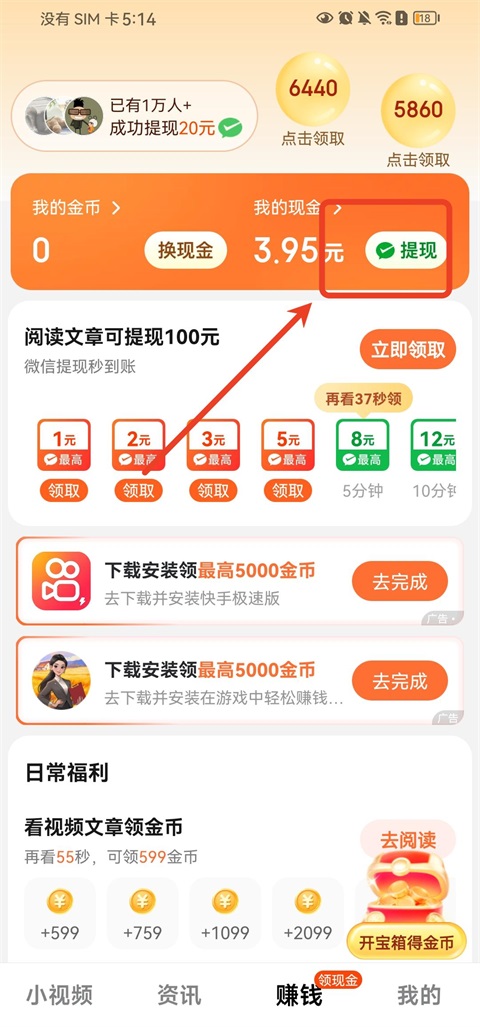This screenshot has width=480, height=1027.
Task: Tap 换现金 to exchange coins
Action: pos(185,250)
